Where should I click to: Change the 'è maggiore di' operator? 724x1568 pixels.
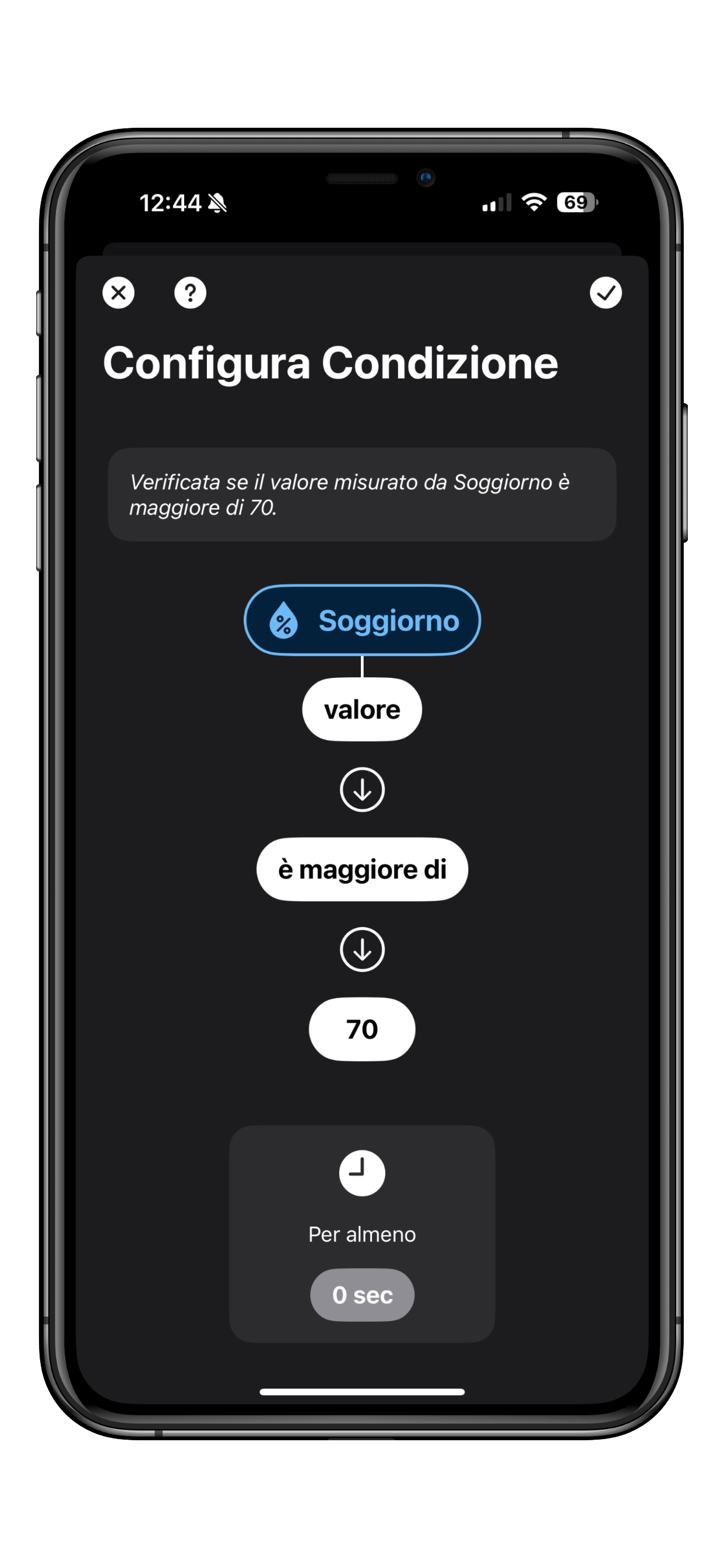pyautogui.click(x=362, y=869)
